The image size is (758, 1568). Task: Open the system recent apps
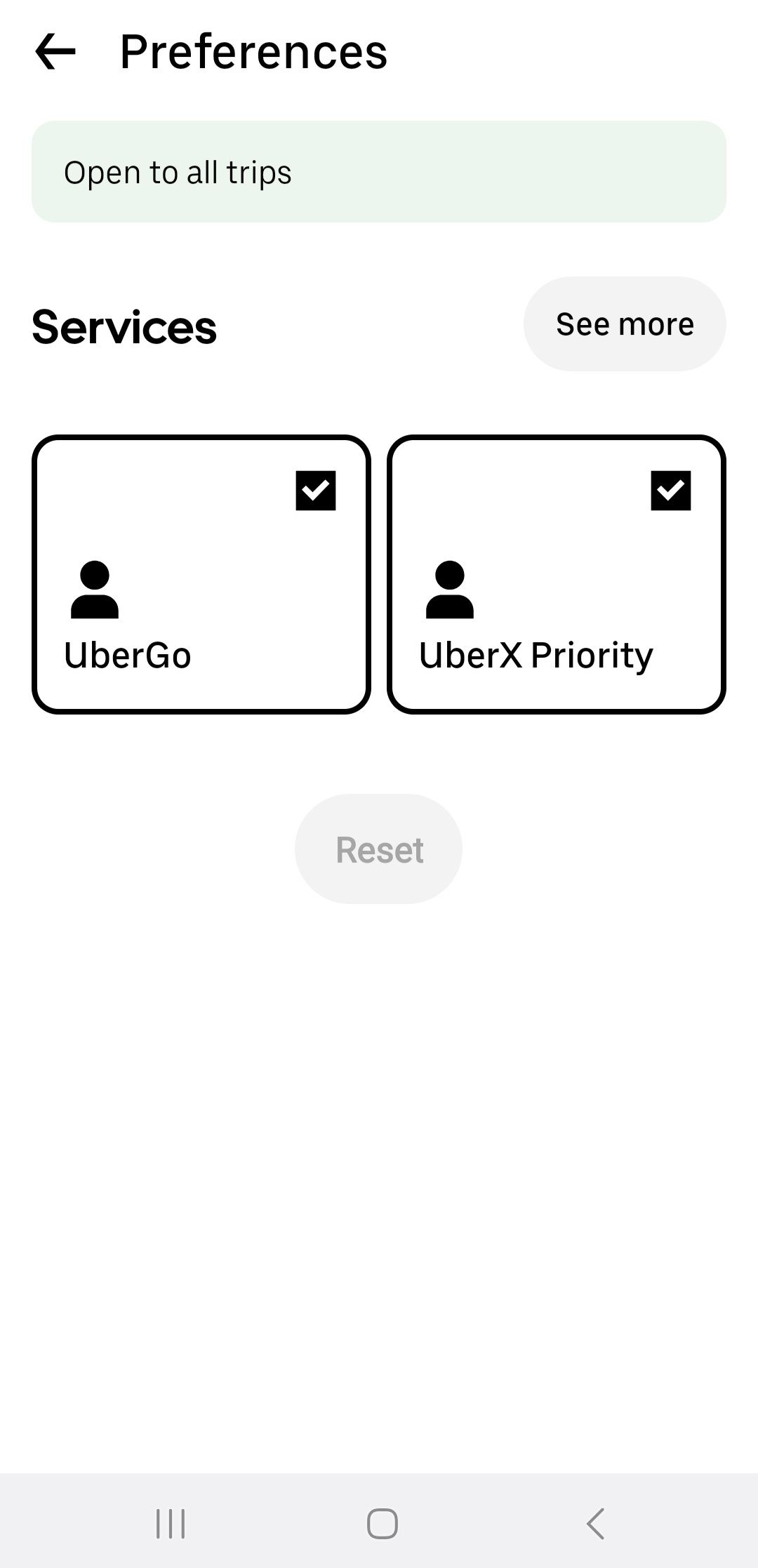click(171, 1523)
